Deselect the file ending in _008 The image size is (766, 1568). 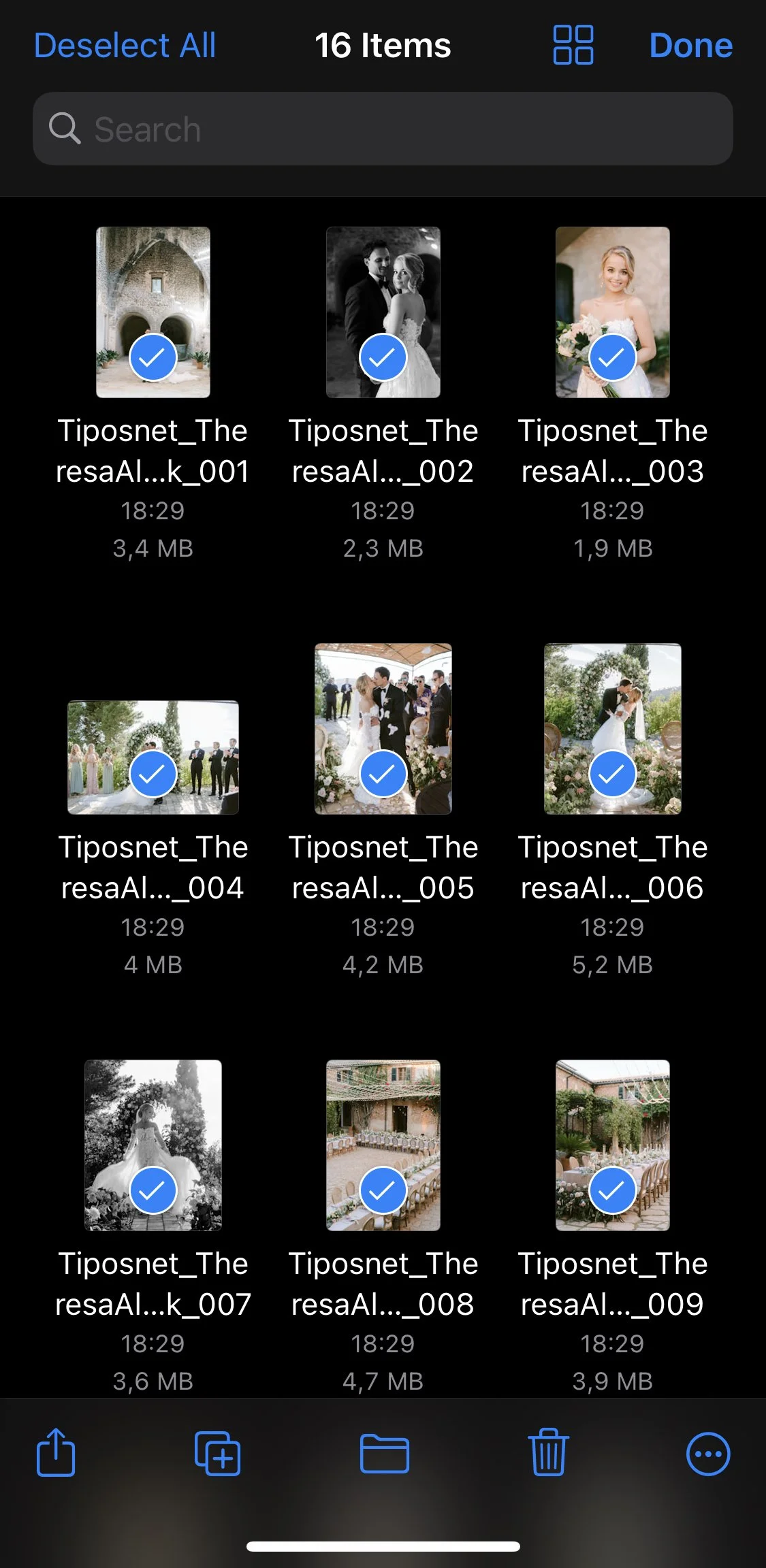pyautogui.click(x=383, y=1145)
